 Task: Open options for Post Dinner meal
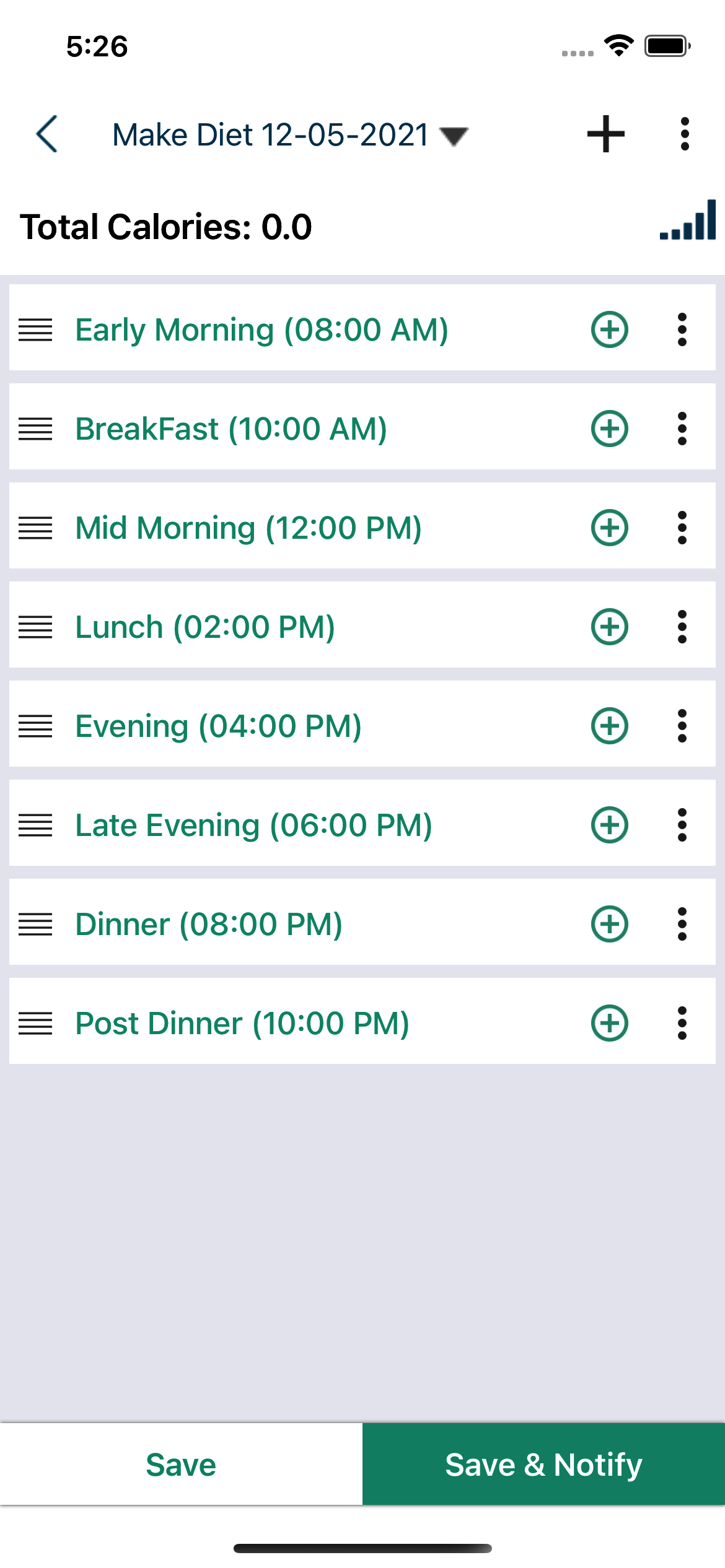coord(682,1023)
